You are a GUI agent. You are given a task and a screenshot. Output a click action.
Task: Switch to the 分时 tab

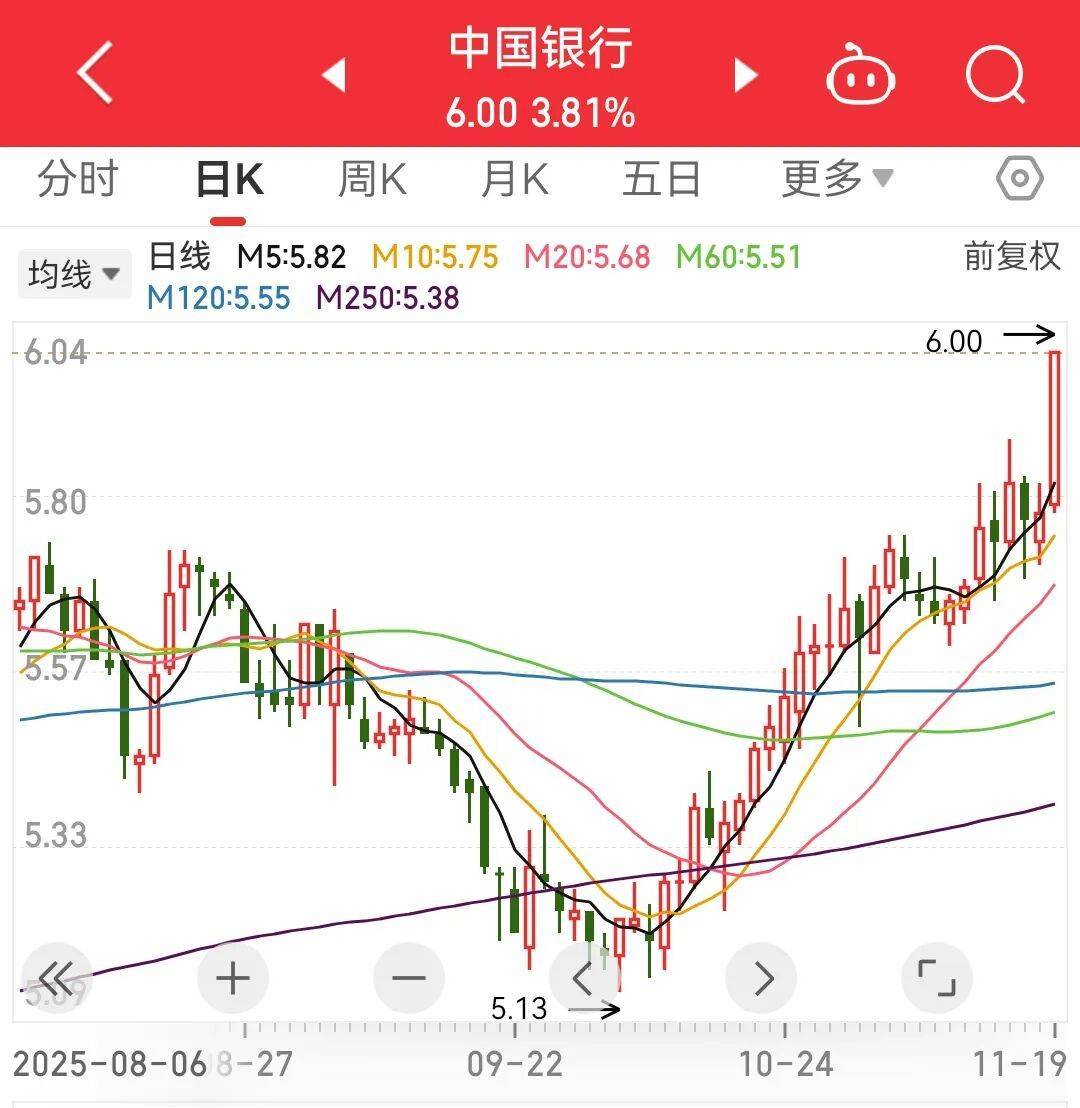(x=78, y=180)
